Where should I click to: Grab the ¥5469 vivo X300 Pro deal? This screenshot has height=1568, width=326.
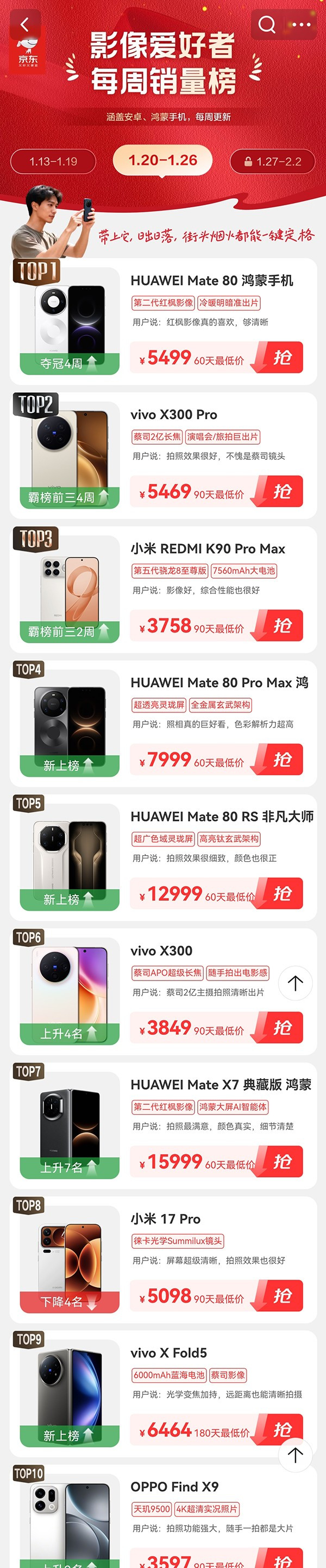(281, 491)
